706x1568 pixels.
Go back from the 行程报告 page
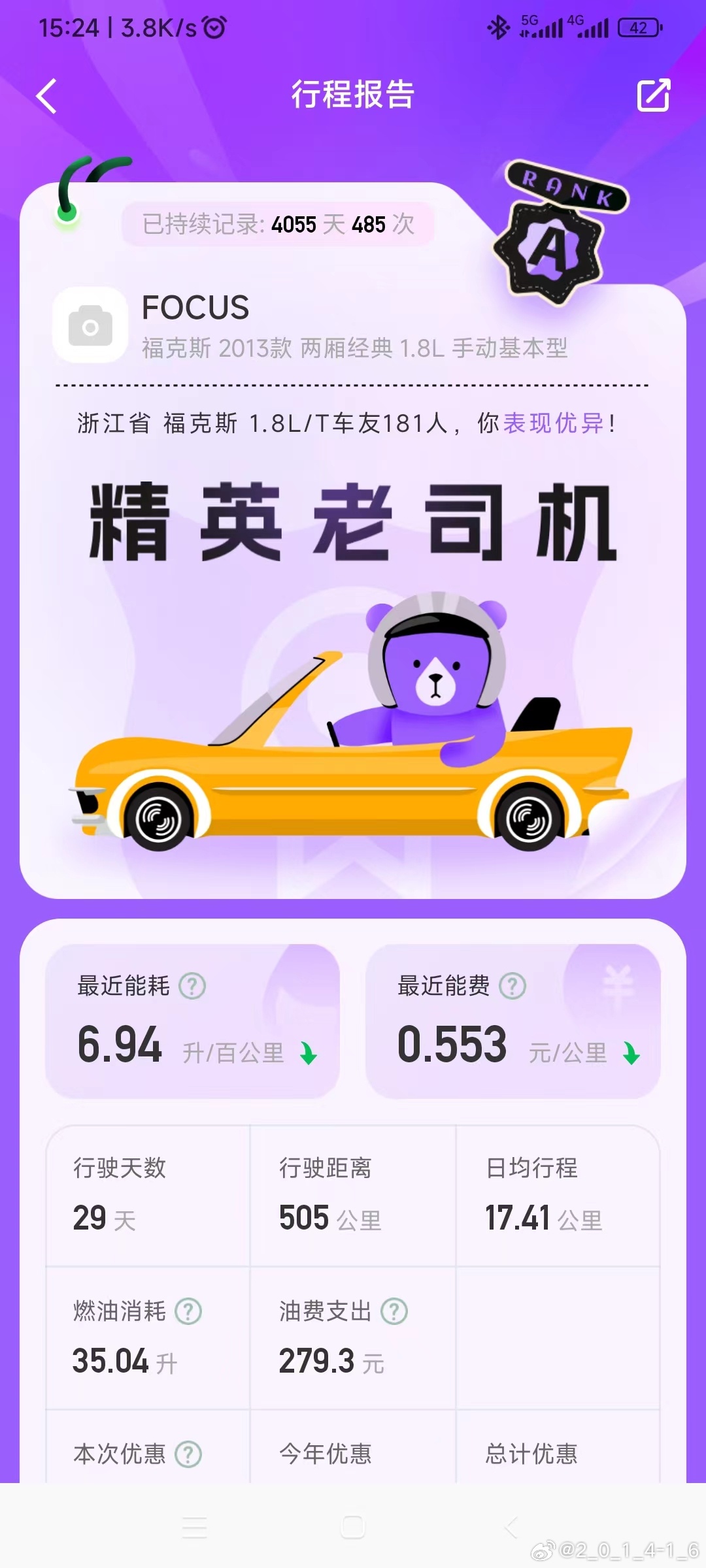click(x=46, y=96)
